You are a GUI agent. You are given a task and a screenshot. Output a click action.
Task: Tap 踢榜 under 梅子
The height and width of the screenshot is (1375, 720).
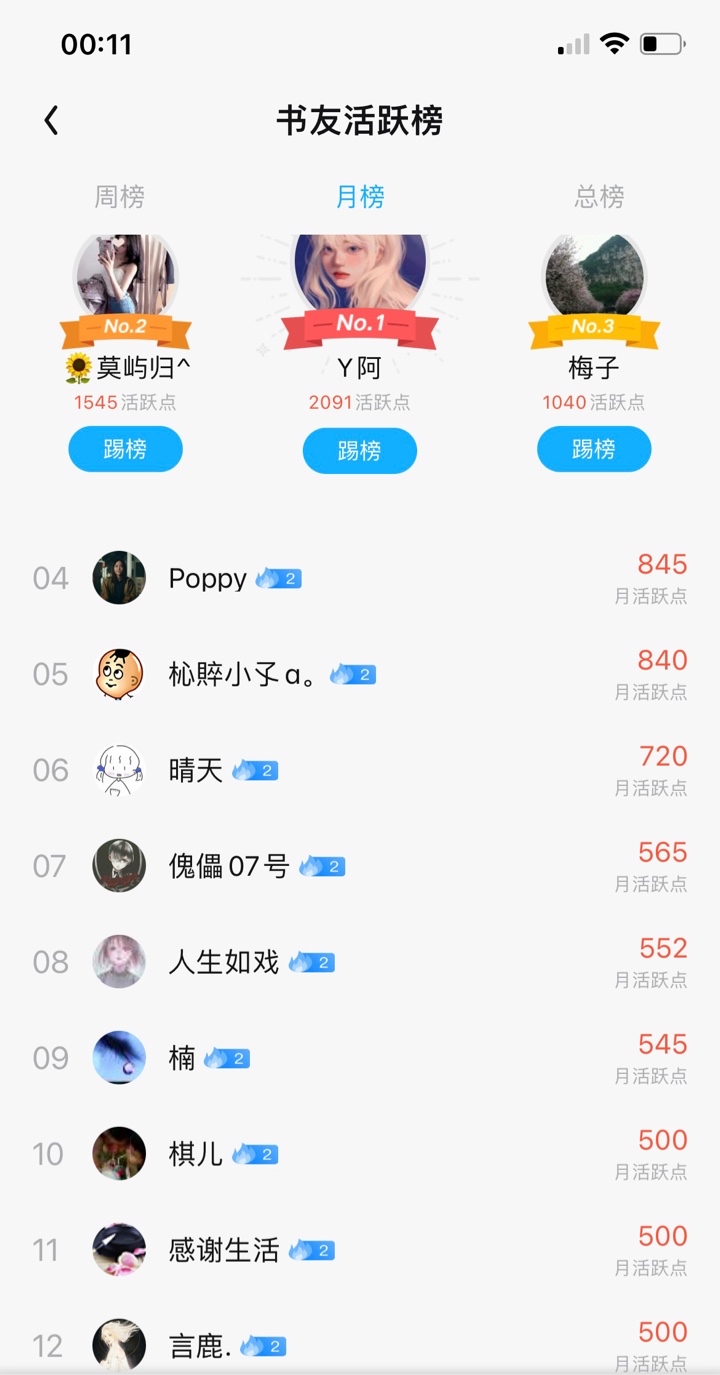click(594, 449)
